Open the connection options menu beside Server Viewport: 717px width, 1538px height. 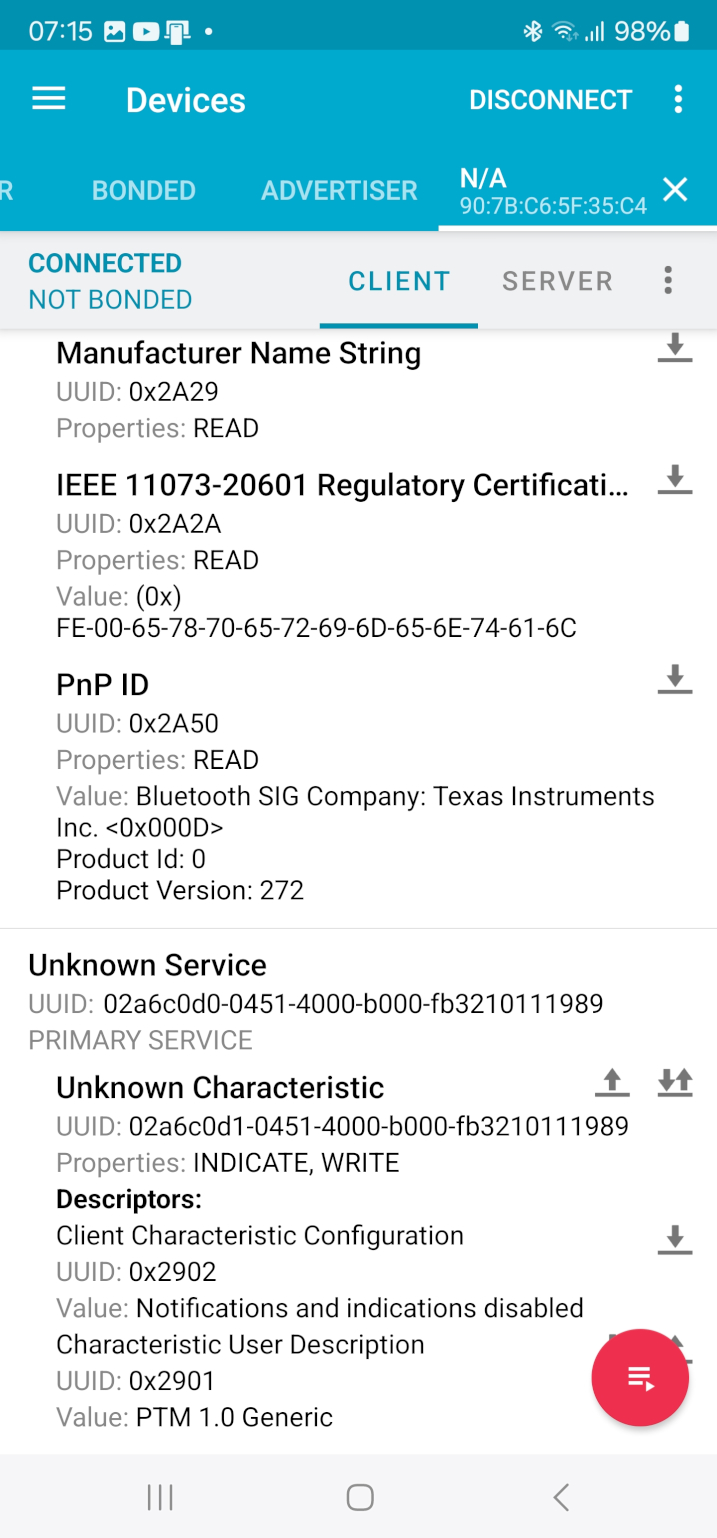click(668, 281)
